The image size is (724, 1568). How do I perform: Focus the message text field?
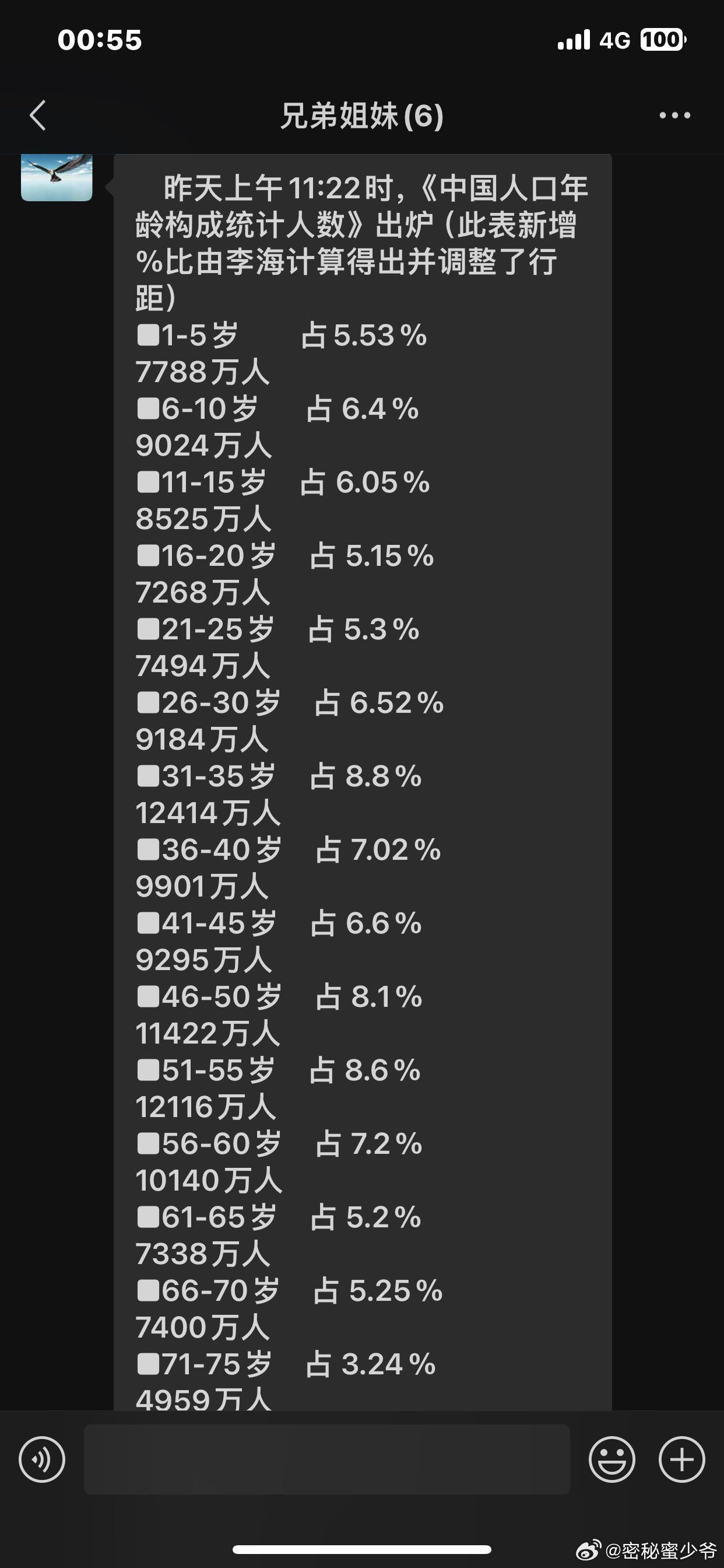[326, 1459]
